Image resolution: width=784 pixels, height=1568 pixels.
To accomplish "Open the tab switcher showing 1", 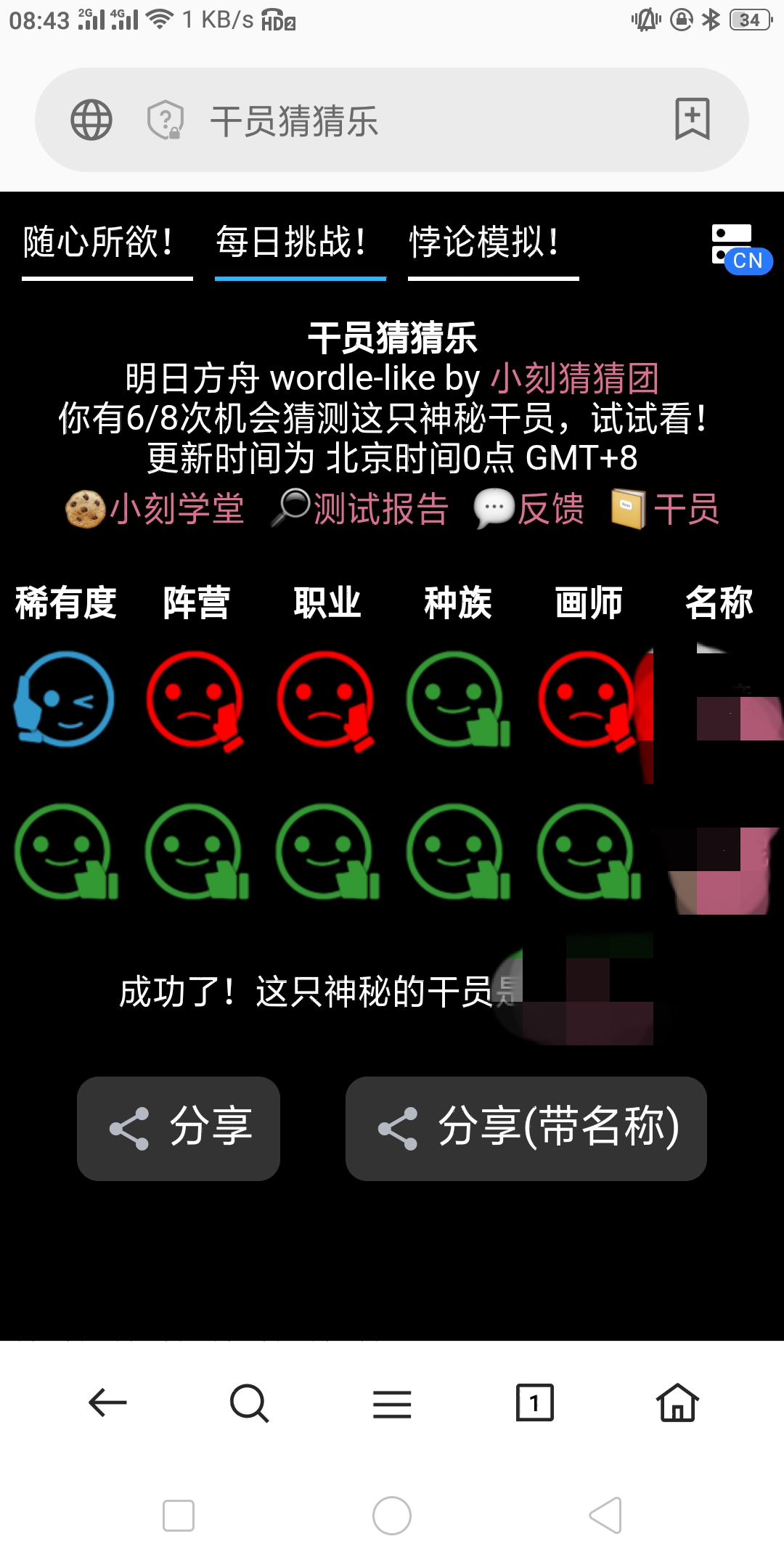I will click(534, 1402).
